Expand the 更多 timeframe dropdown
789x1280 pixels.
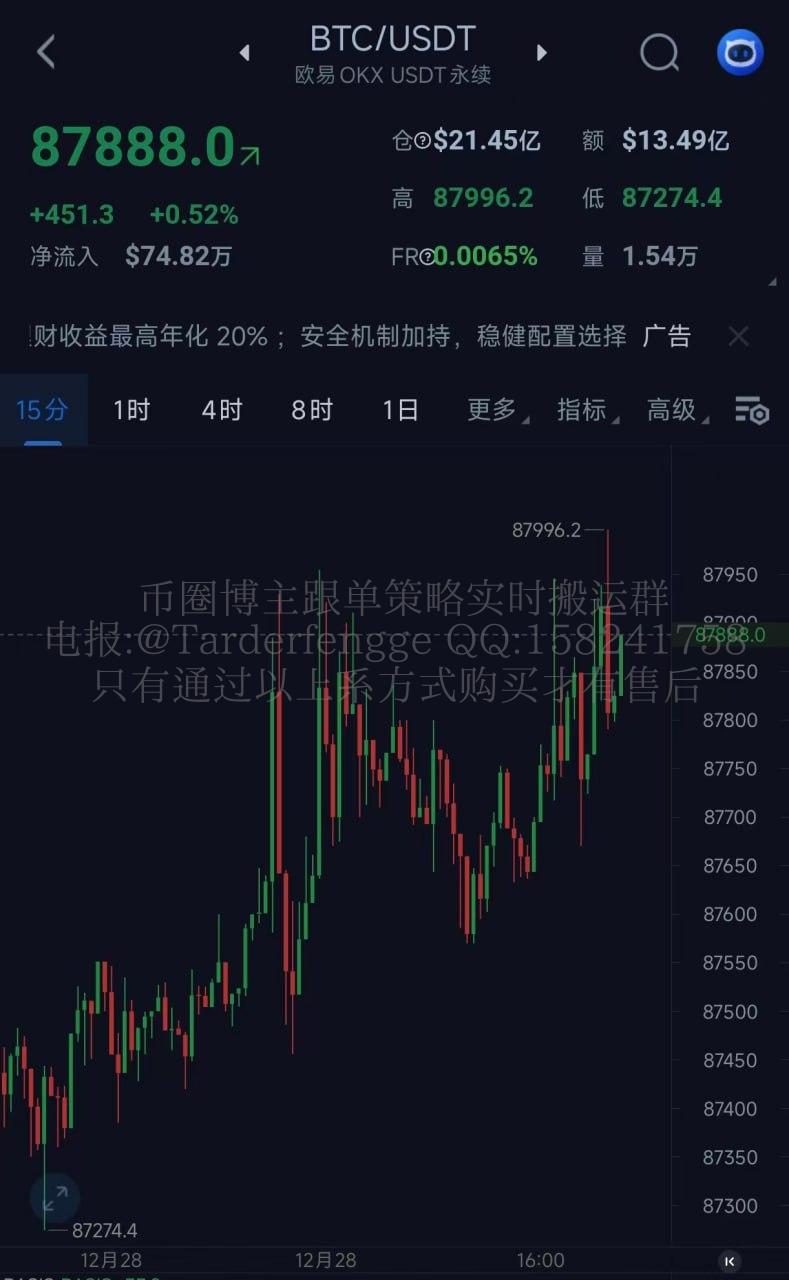tap(493, 409)
